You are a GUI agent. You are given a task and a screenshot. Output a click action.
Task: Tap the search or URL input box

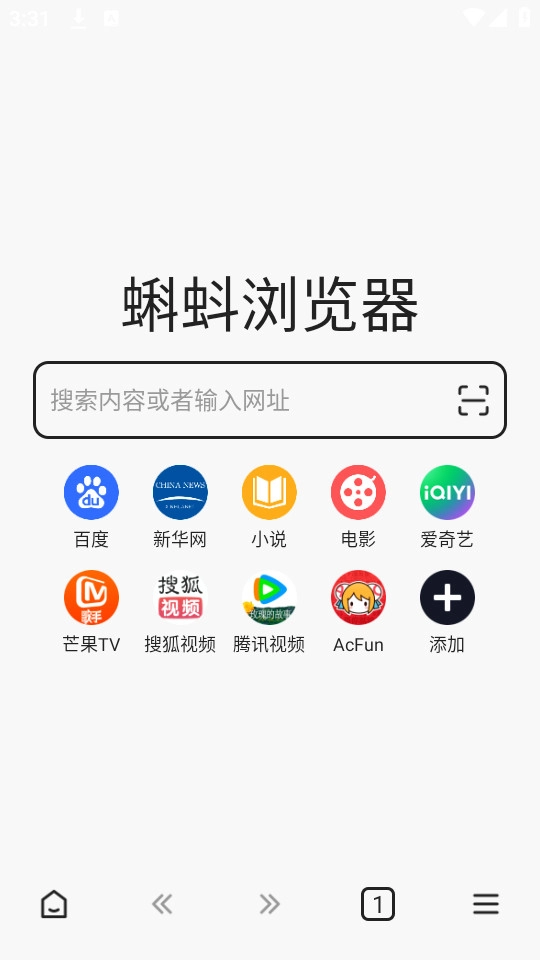pos(269,400)
